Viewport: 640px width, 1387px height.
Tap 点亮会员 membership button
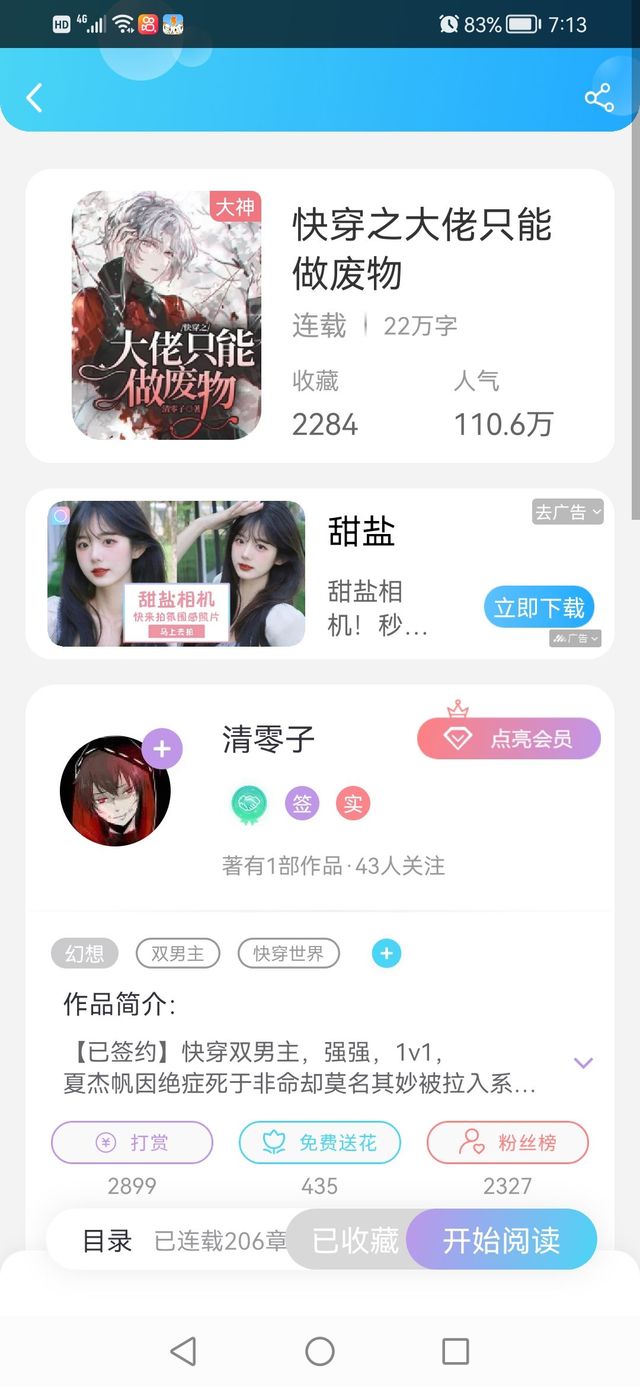tap(509, 739)
